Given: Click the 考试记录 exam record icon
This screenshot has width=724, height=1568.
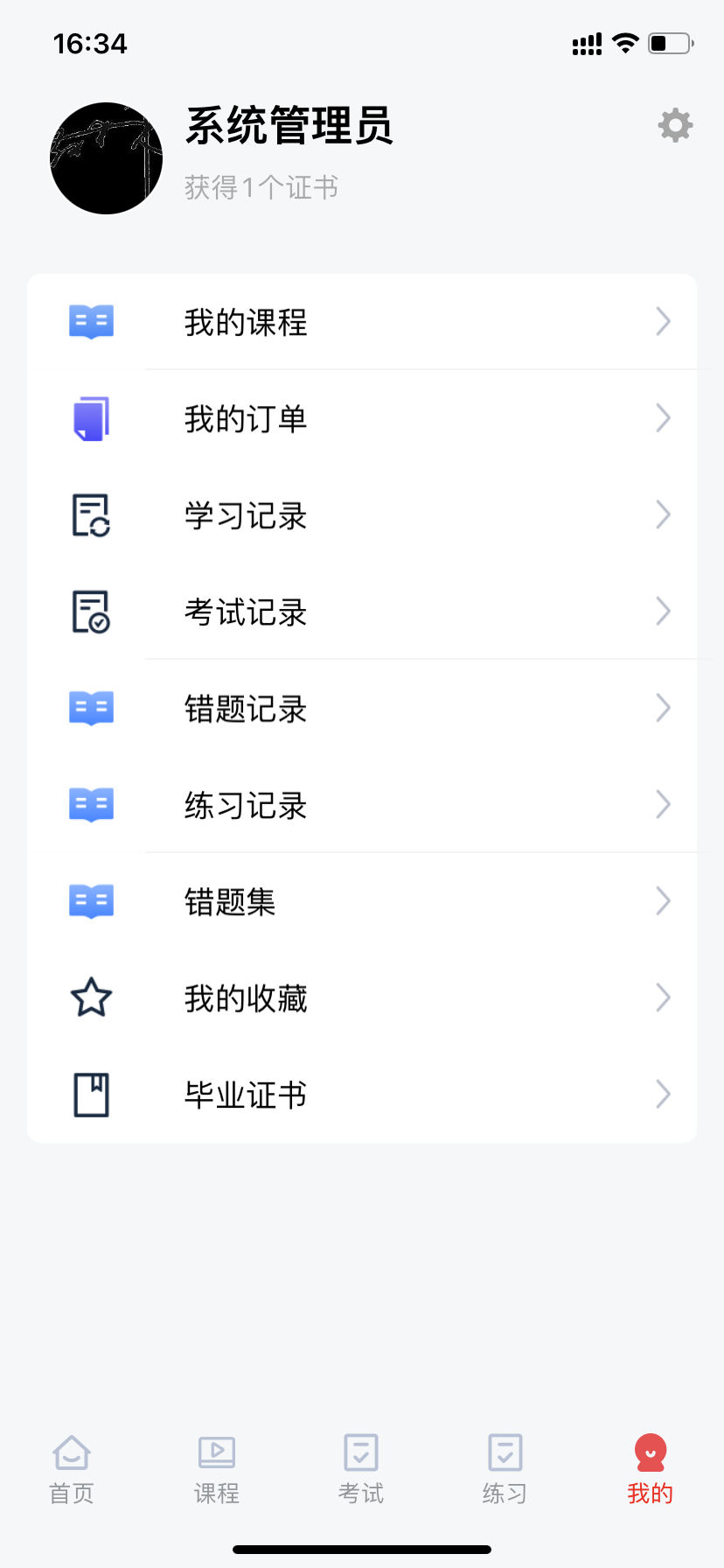Looking at the screenshot, I should point(91,612).
